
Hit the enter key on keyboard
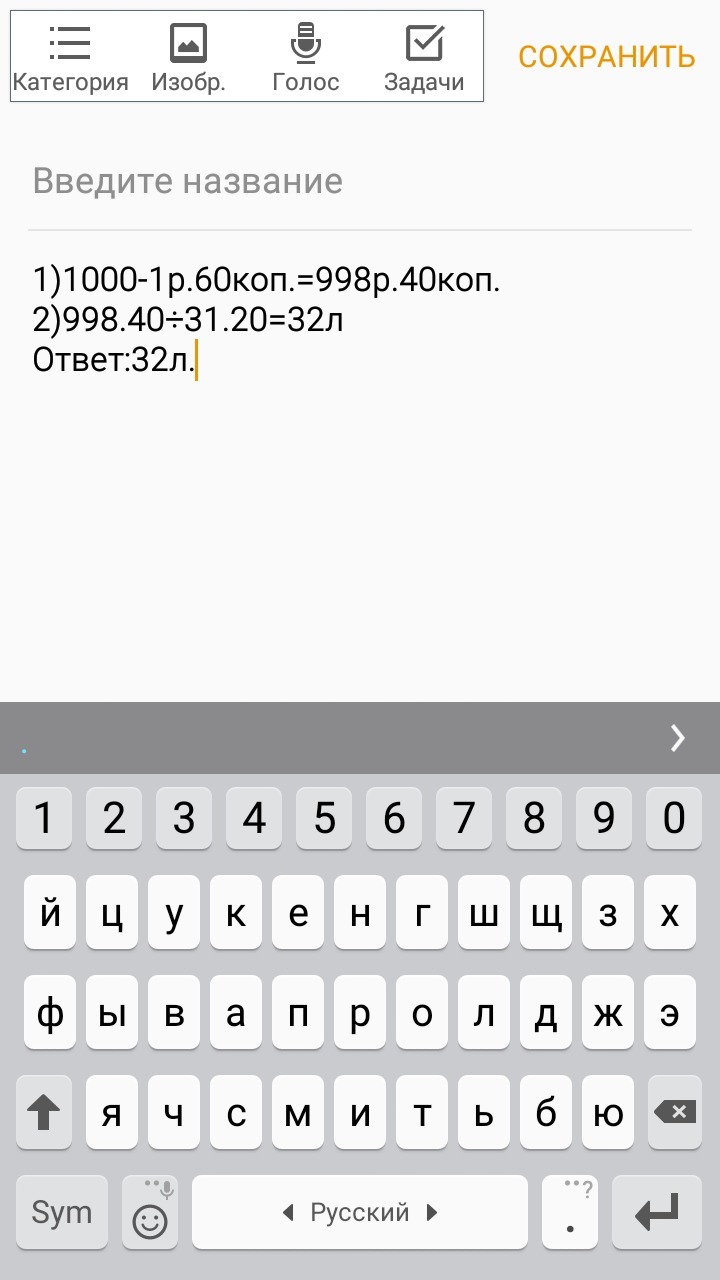(x=658, y=1212)
